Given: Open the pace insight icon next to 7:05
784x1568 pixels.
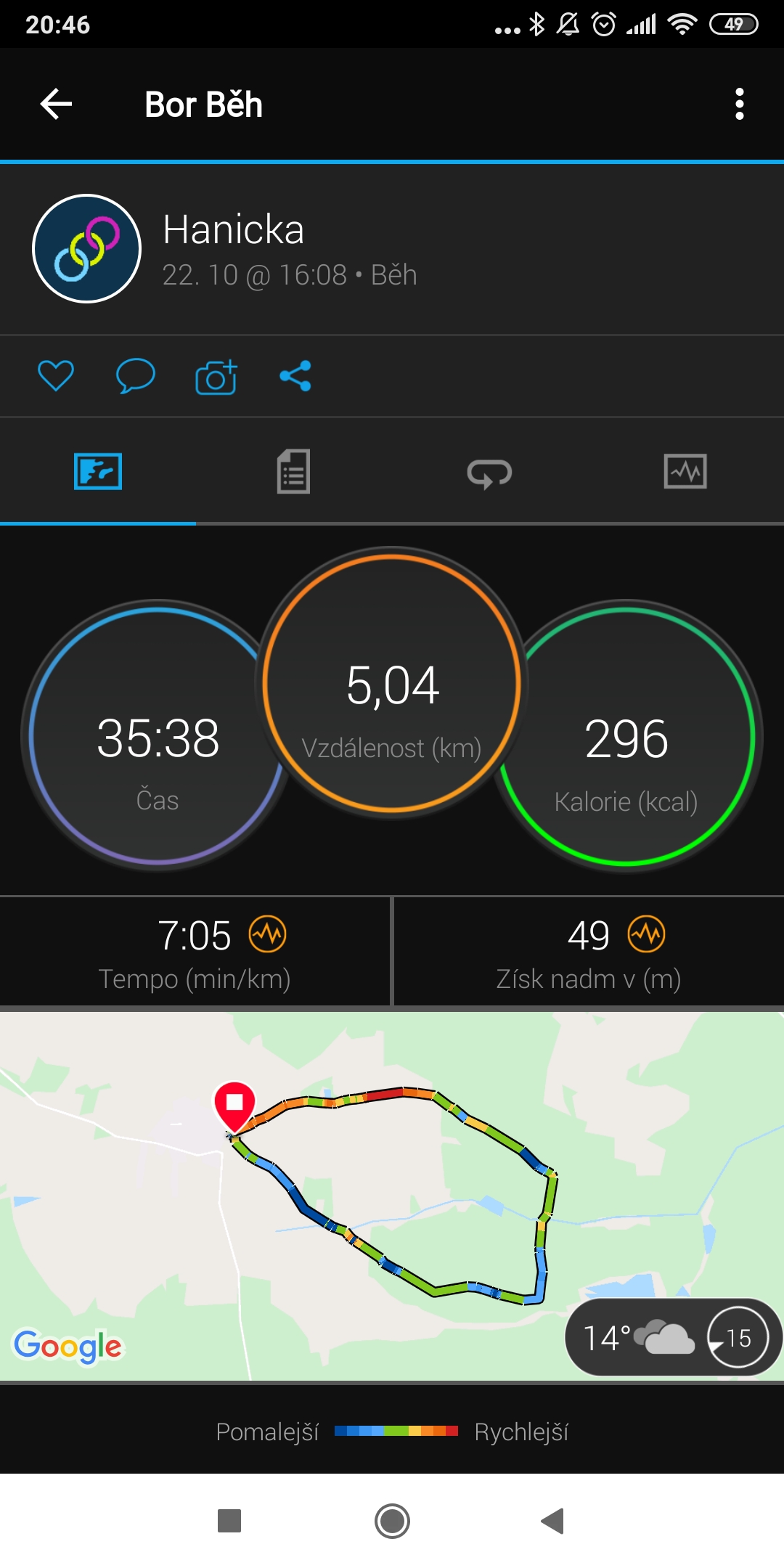Looking at the screenshot, I should point(268,934).
